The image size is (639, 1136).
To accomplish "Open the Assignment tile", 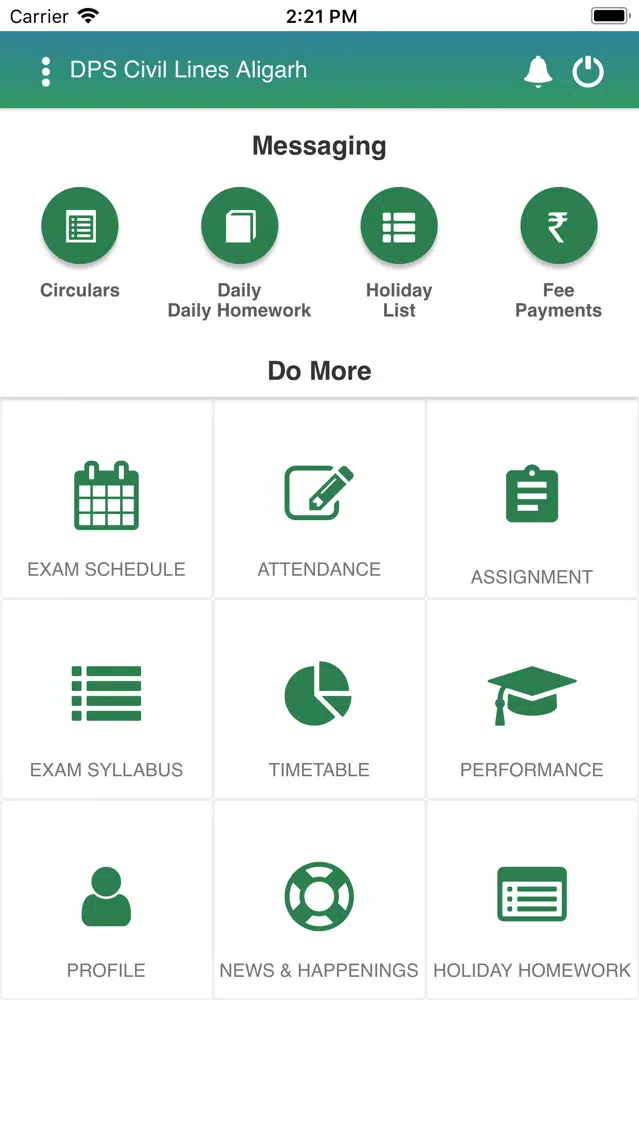I will [532, 498].
